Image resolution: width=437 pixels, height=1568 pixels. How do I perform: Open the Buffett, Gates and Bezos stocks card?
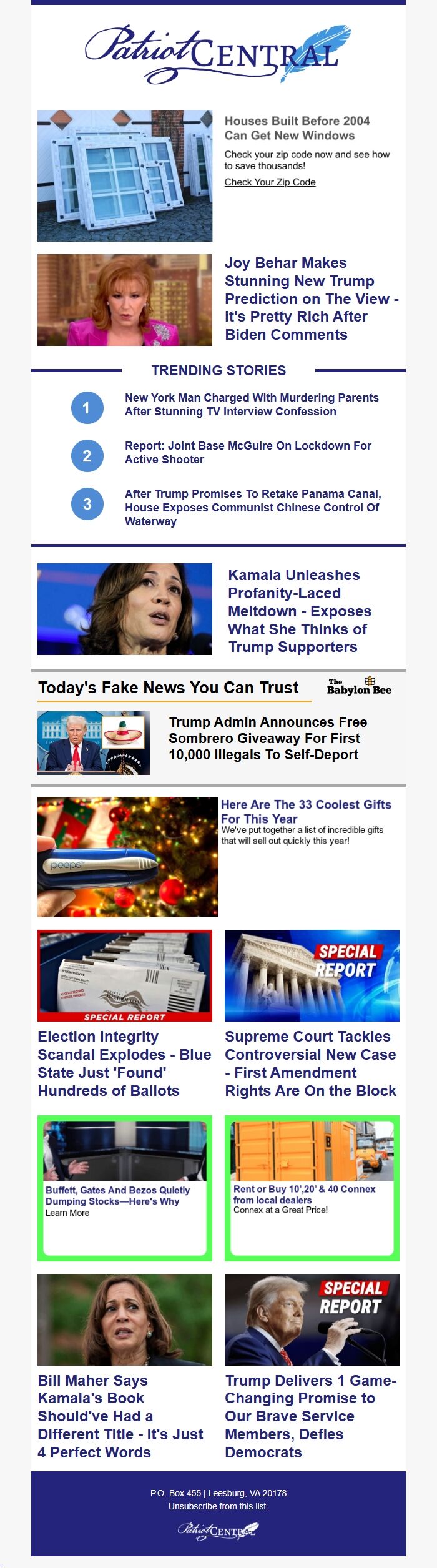coord(117,1195)
